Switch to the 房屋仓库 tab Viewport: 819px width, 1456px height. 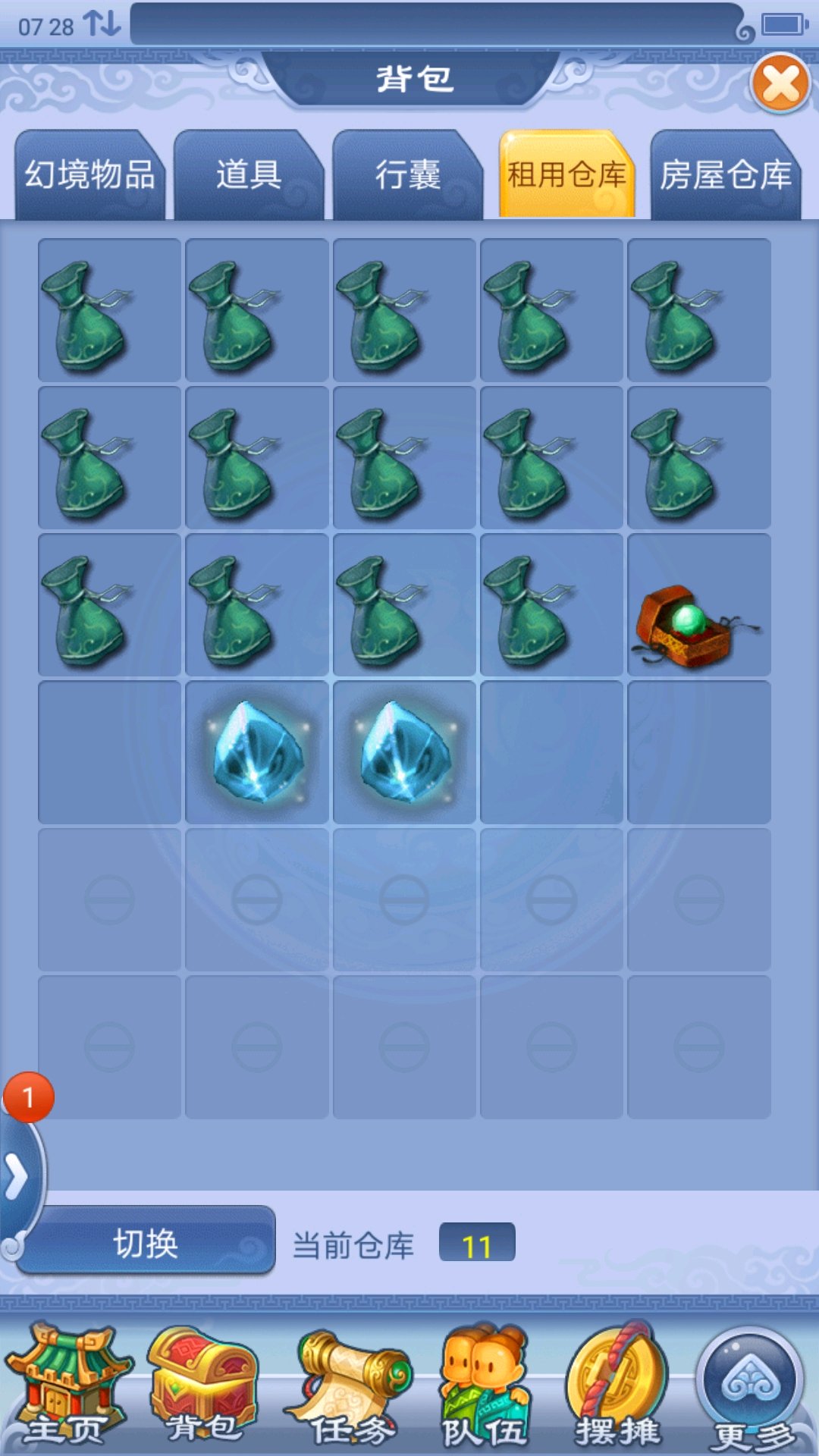pyautogui.click(x=726, y=175)
